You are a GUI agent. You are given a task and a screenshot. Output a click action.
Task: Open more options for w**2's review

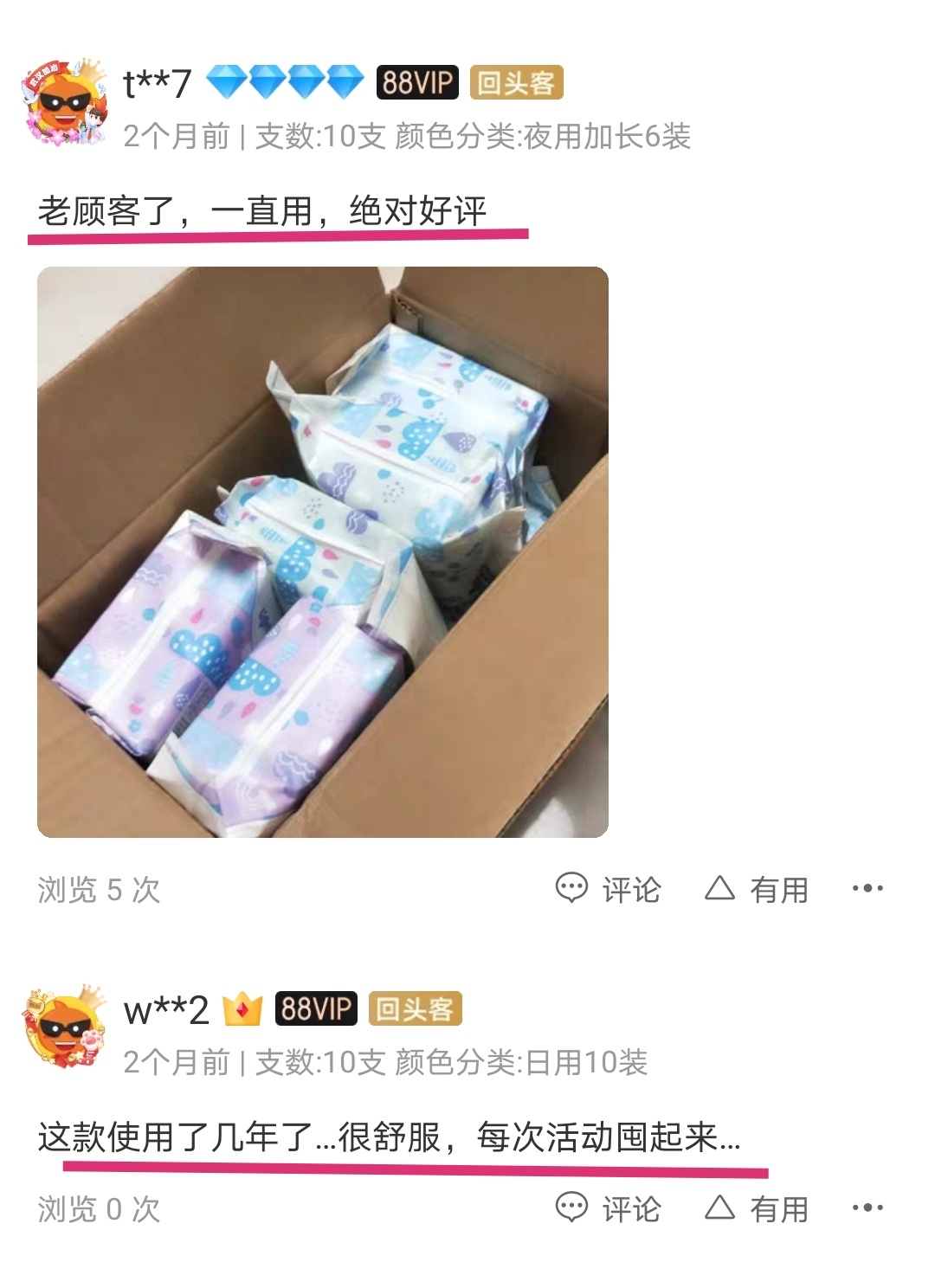pyautogui.click(x=867, y=1207)
